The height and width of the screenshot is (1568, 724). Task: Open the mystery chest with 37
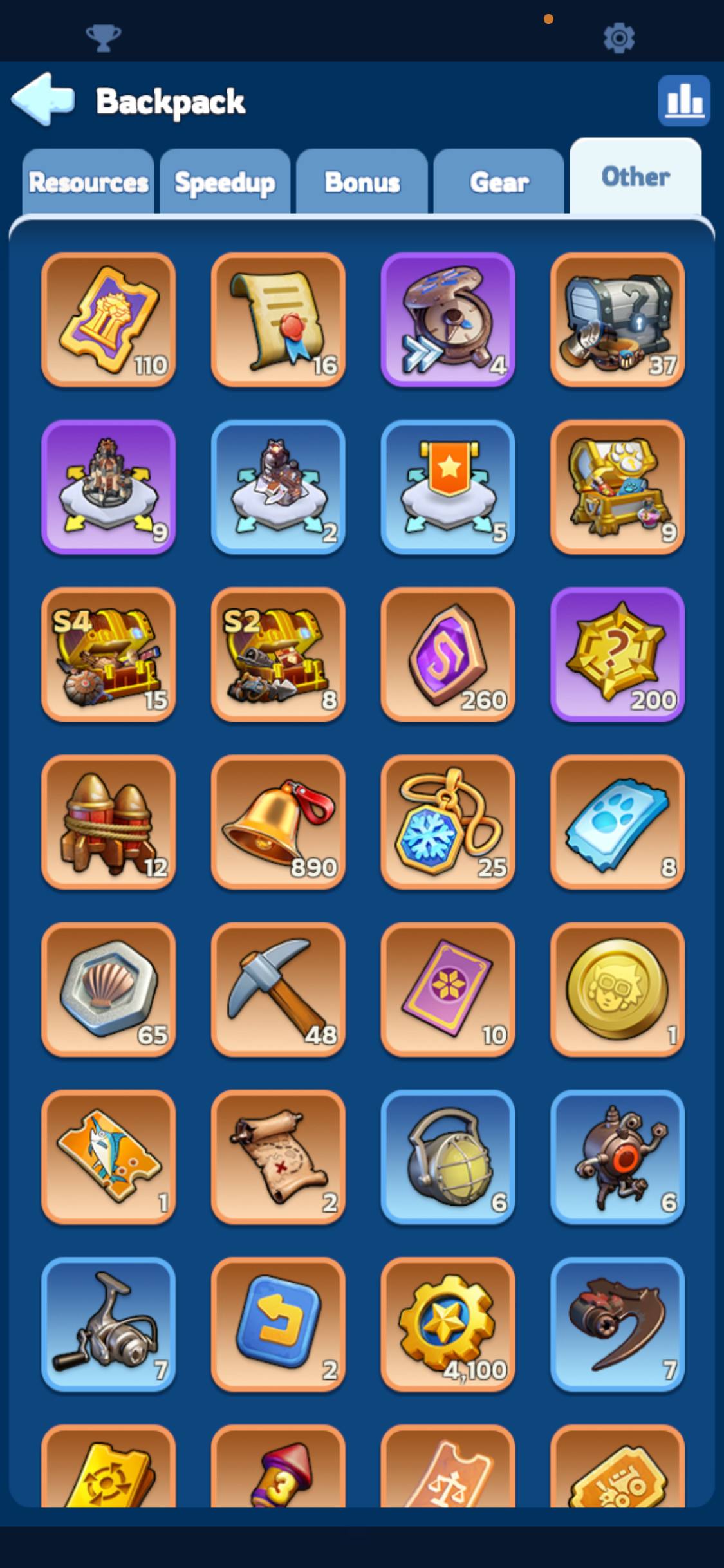tap(617, 320)
